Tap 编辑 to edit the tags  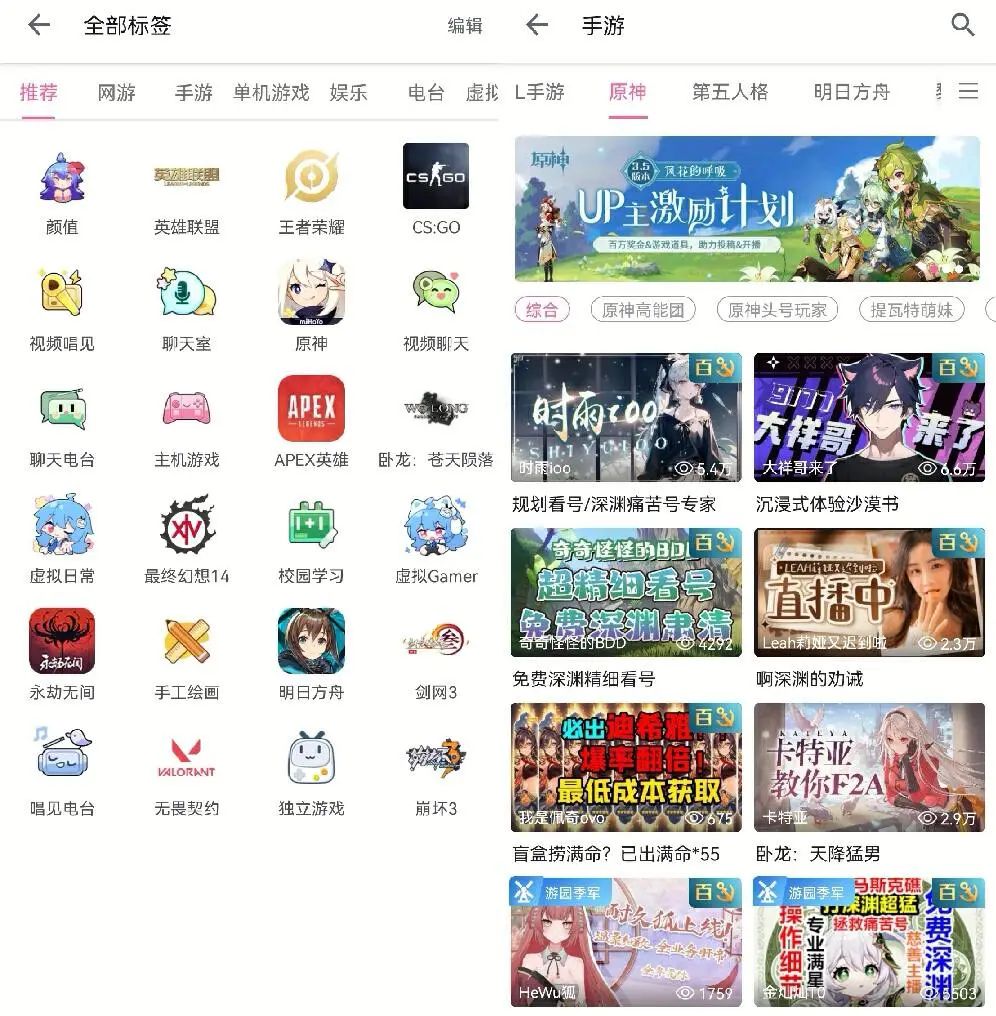(464, 26)
